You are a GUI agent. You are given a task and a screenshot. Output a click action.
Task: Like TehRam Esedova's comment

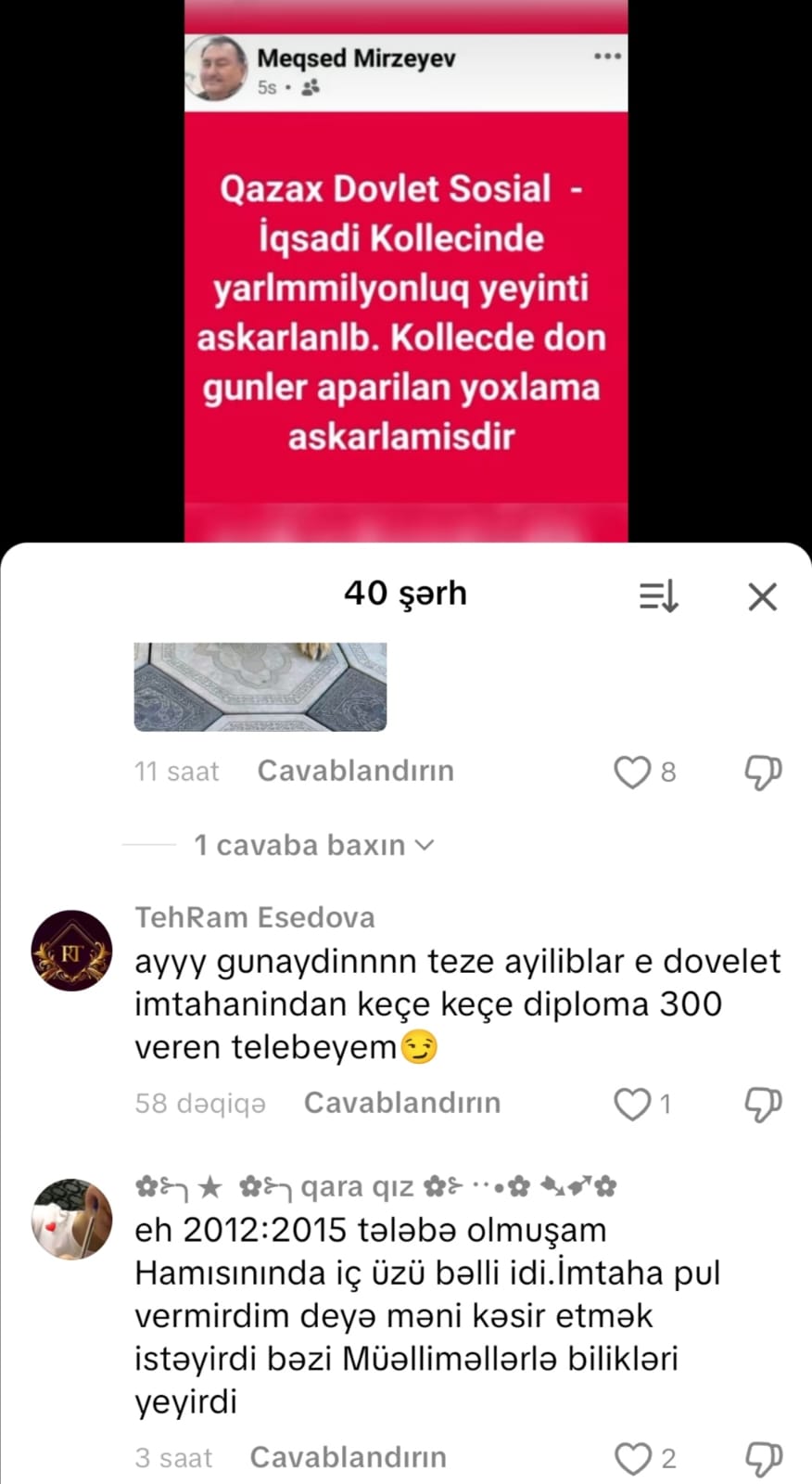pos(633,1104)
